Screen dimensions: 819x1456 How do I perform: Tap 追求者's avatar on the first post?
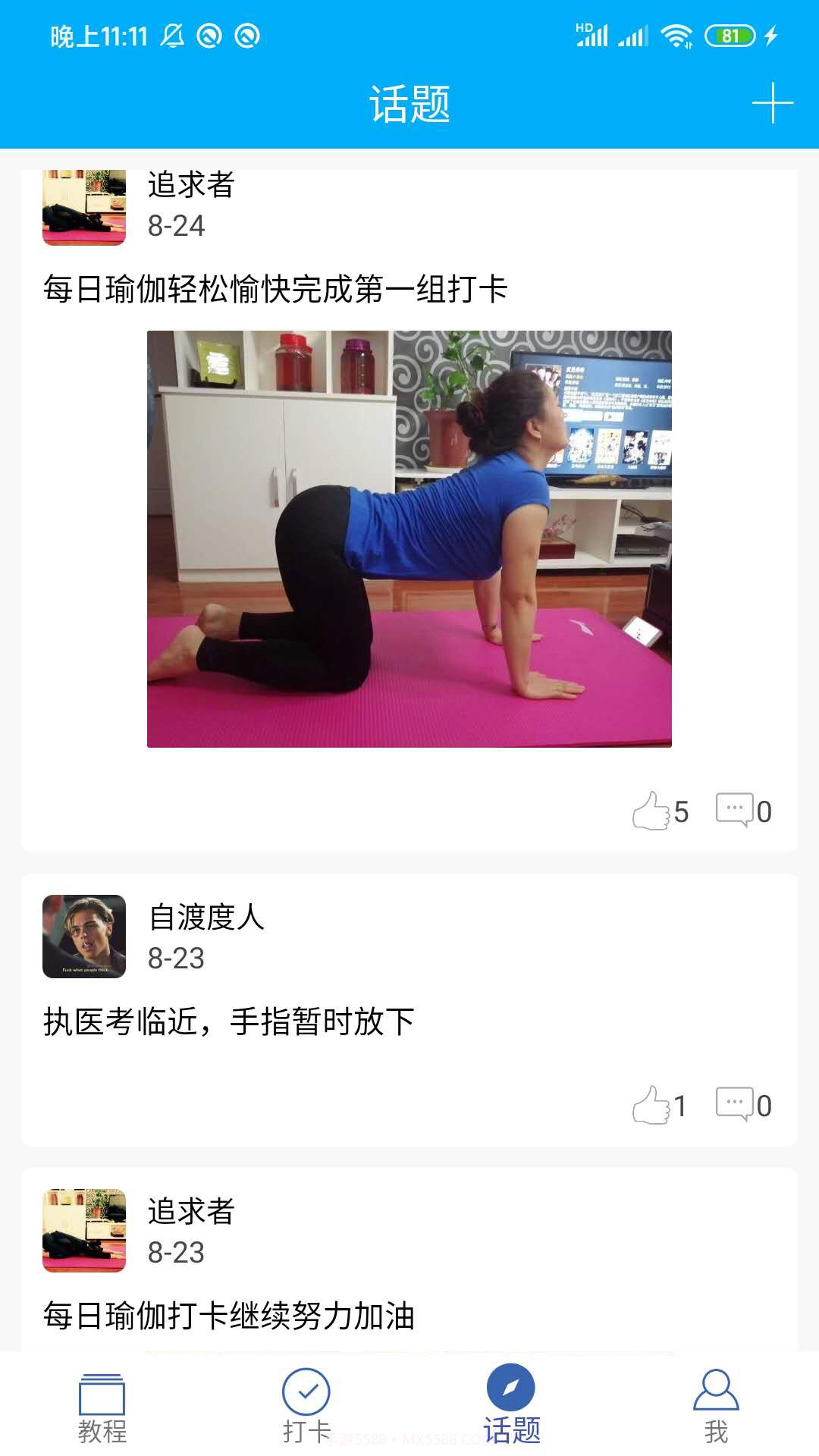point(85,206)
